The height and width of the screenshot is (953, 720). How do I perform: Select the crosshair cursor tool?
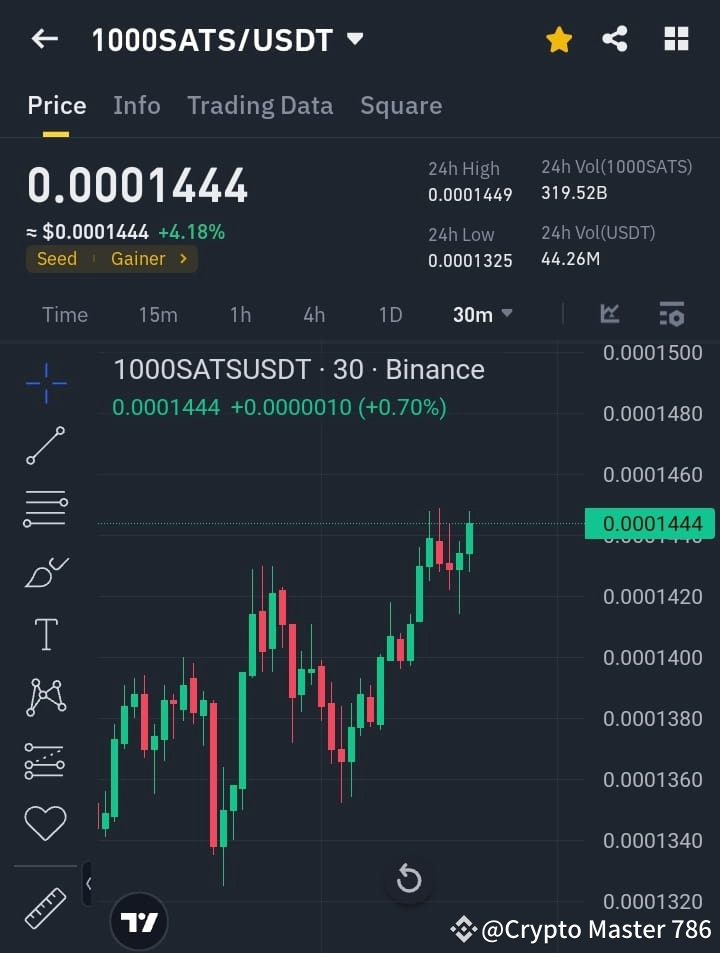(44, 383)
